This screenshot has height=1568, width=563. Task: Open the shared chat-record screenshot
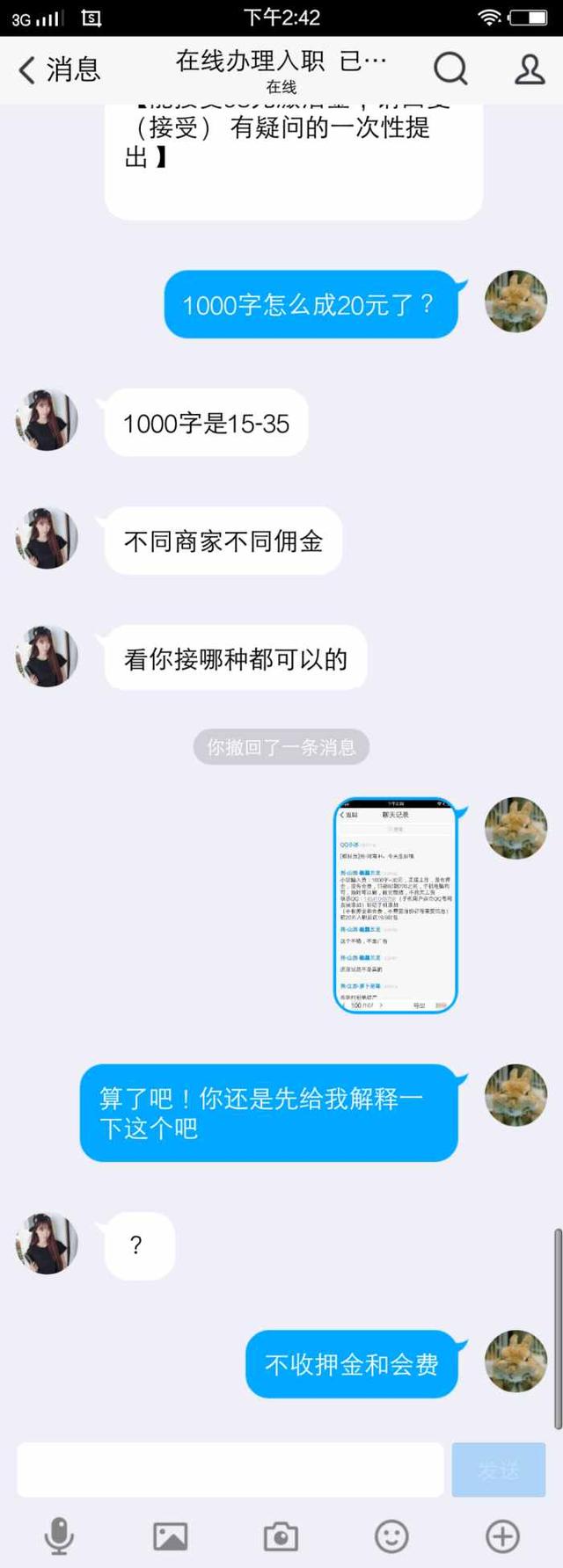click(396, 904)
